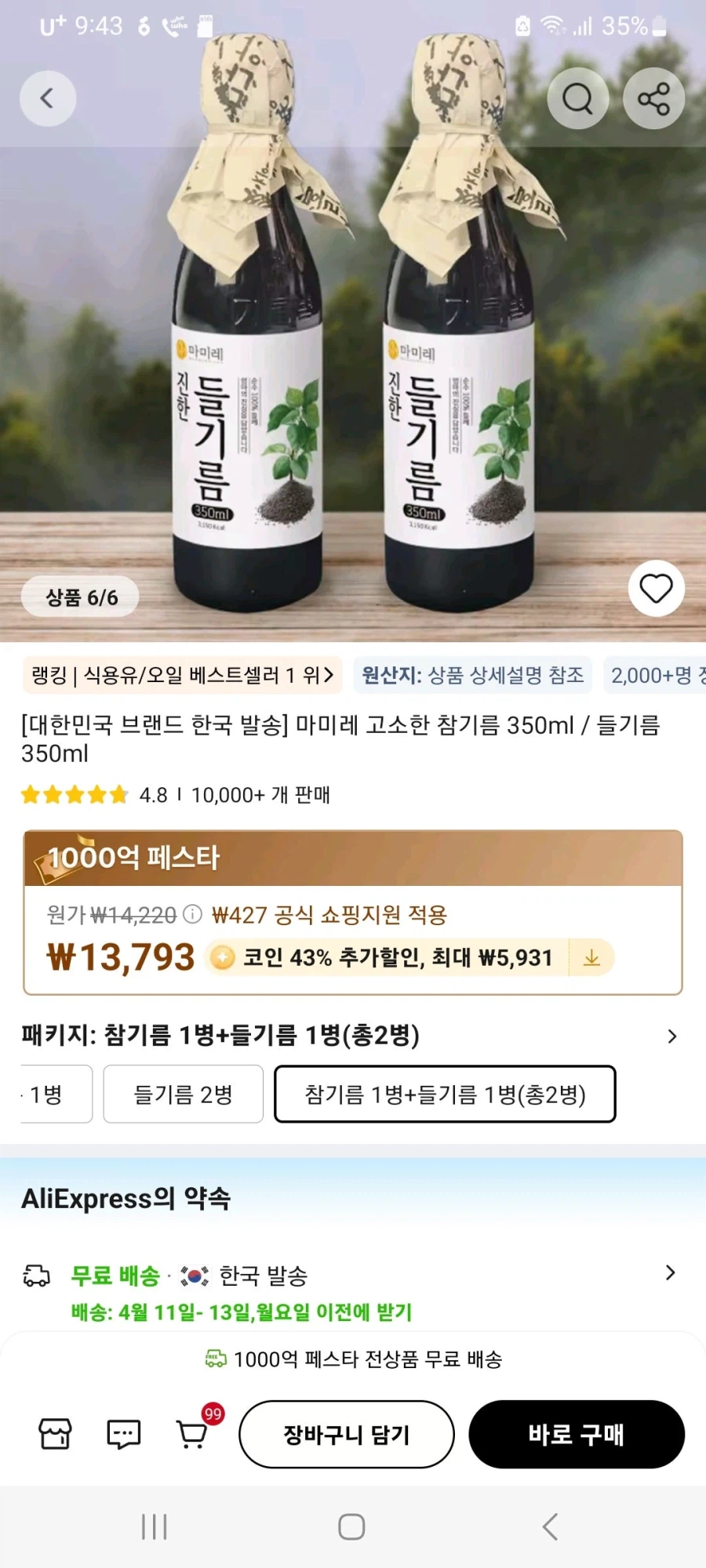Screen dimensions: 706x1568
Task: Open the search icon at top right
Action: coord(578,98)
